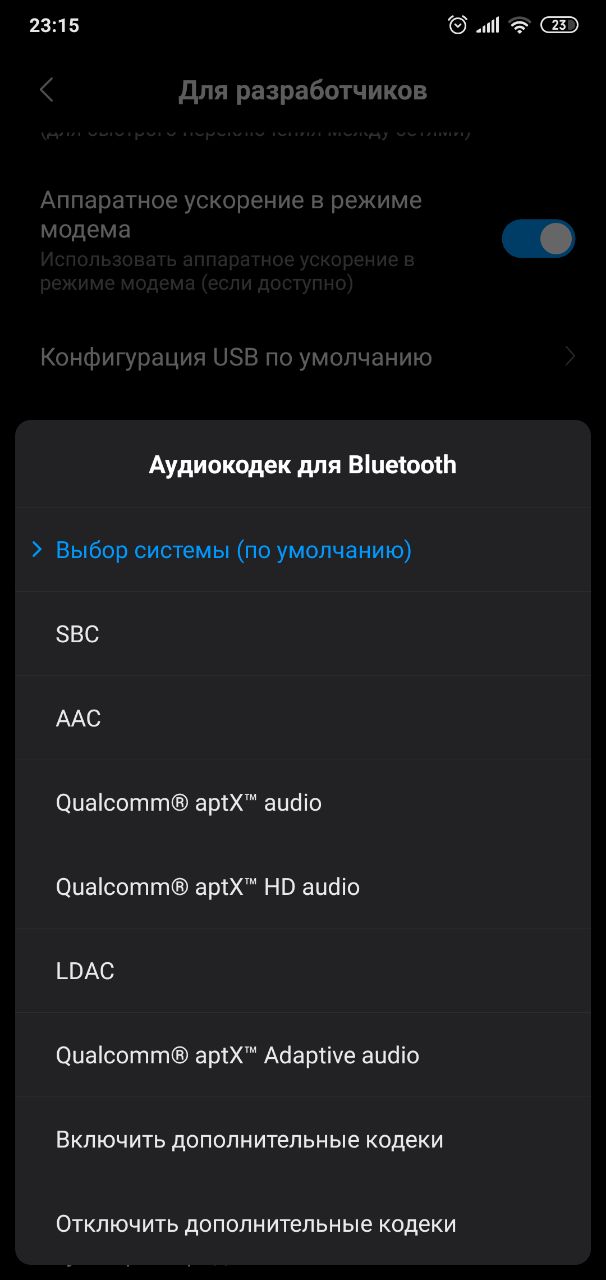The height and width of the screenshot is (1280, 606).
Task: Tap "Отключить дополнительные кодеки"
Action: pos(303,1223)
